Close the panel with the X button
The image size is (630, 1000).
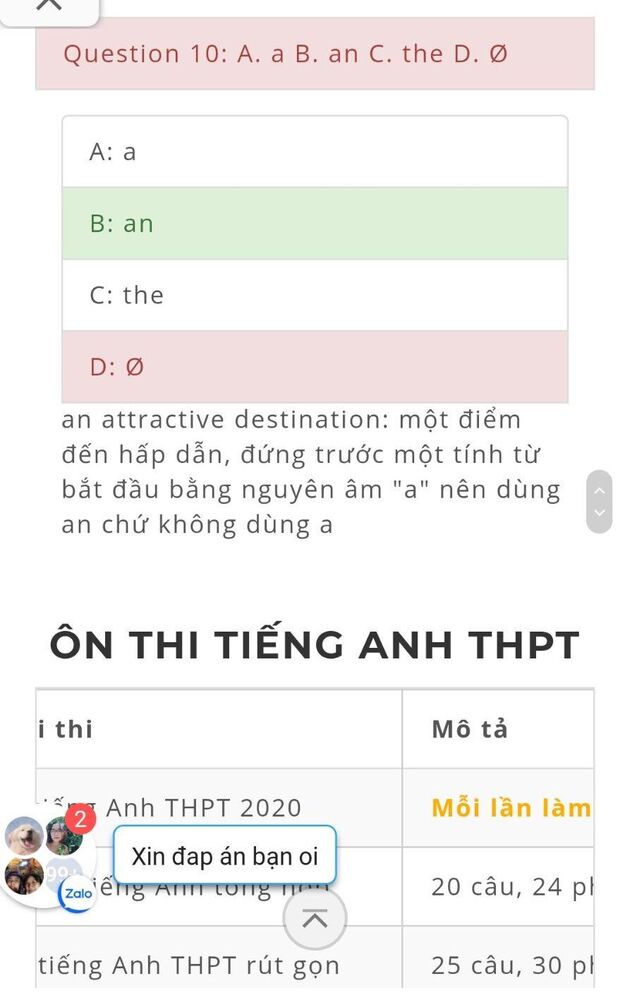[x=49, y=6]
